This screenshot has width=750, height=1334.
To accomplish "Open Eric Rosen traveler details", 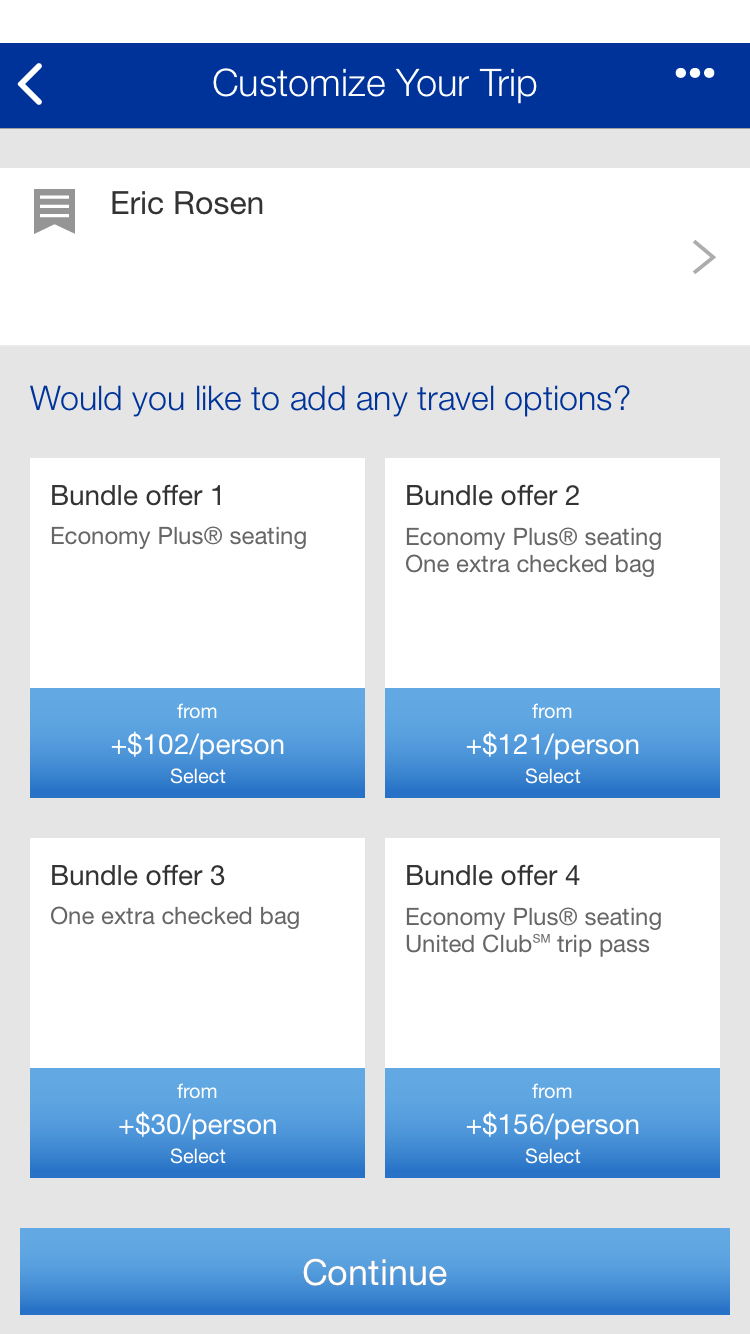I will pos(703,257).
